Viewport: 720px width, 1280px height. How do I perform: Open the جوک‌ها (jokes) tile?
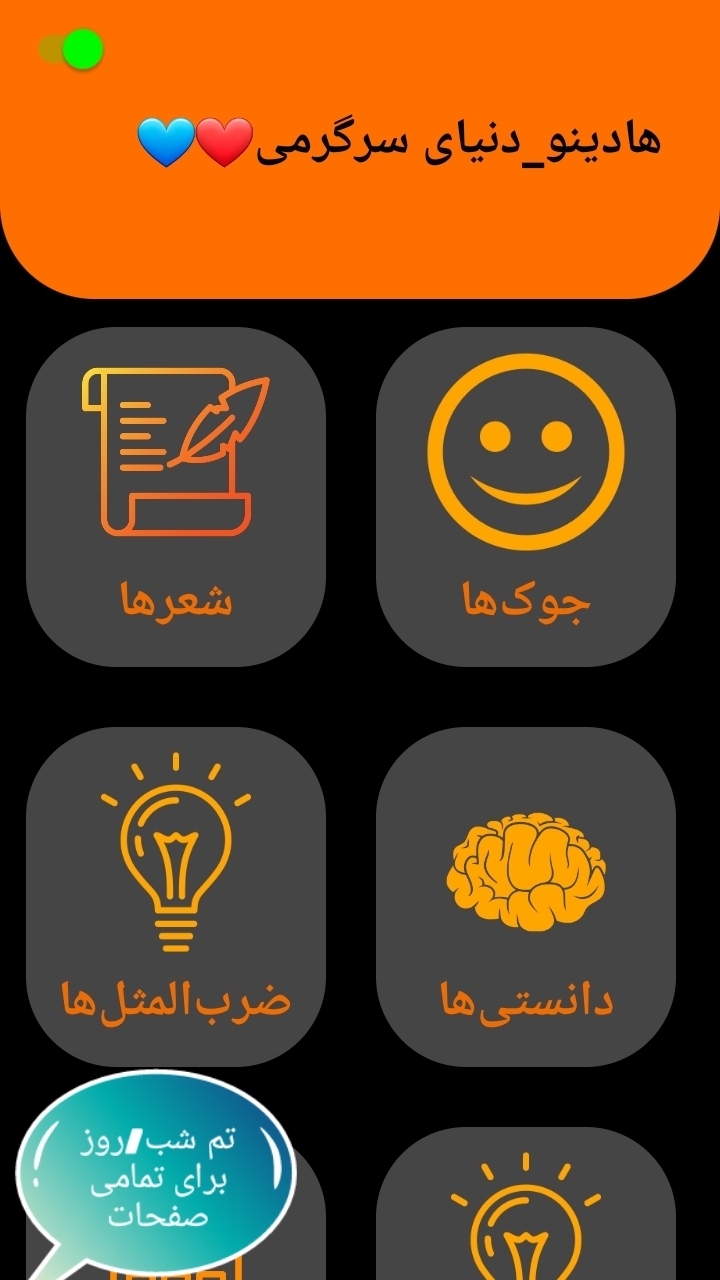pos(525,497)
